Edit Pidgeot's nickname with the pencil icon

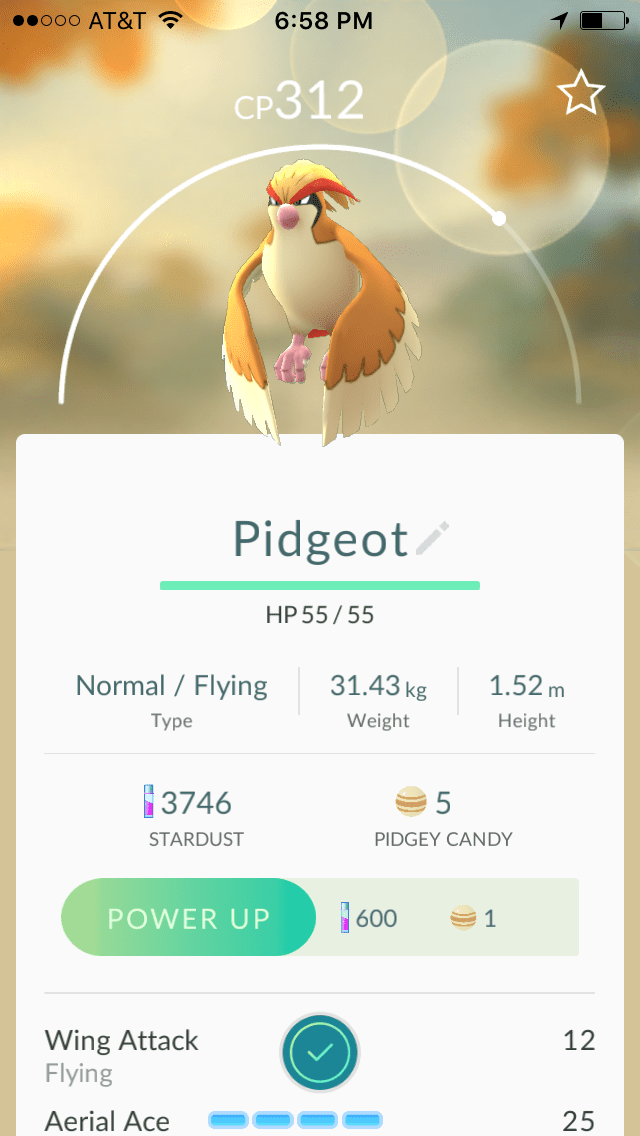point(433,538)
